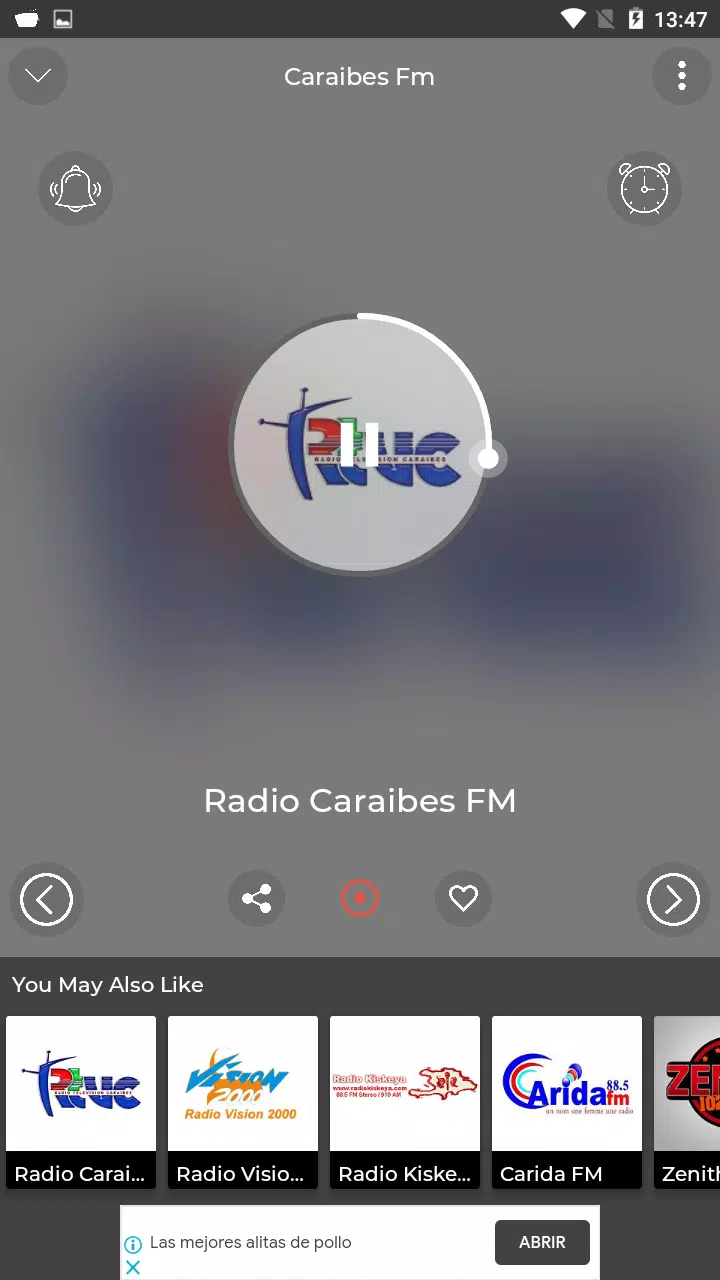Screen dimensions: 720x1280
Task: Set the sleep timer clock
Action: tap(644, 188)
